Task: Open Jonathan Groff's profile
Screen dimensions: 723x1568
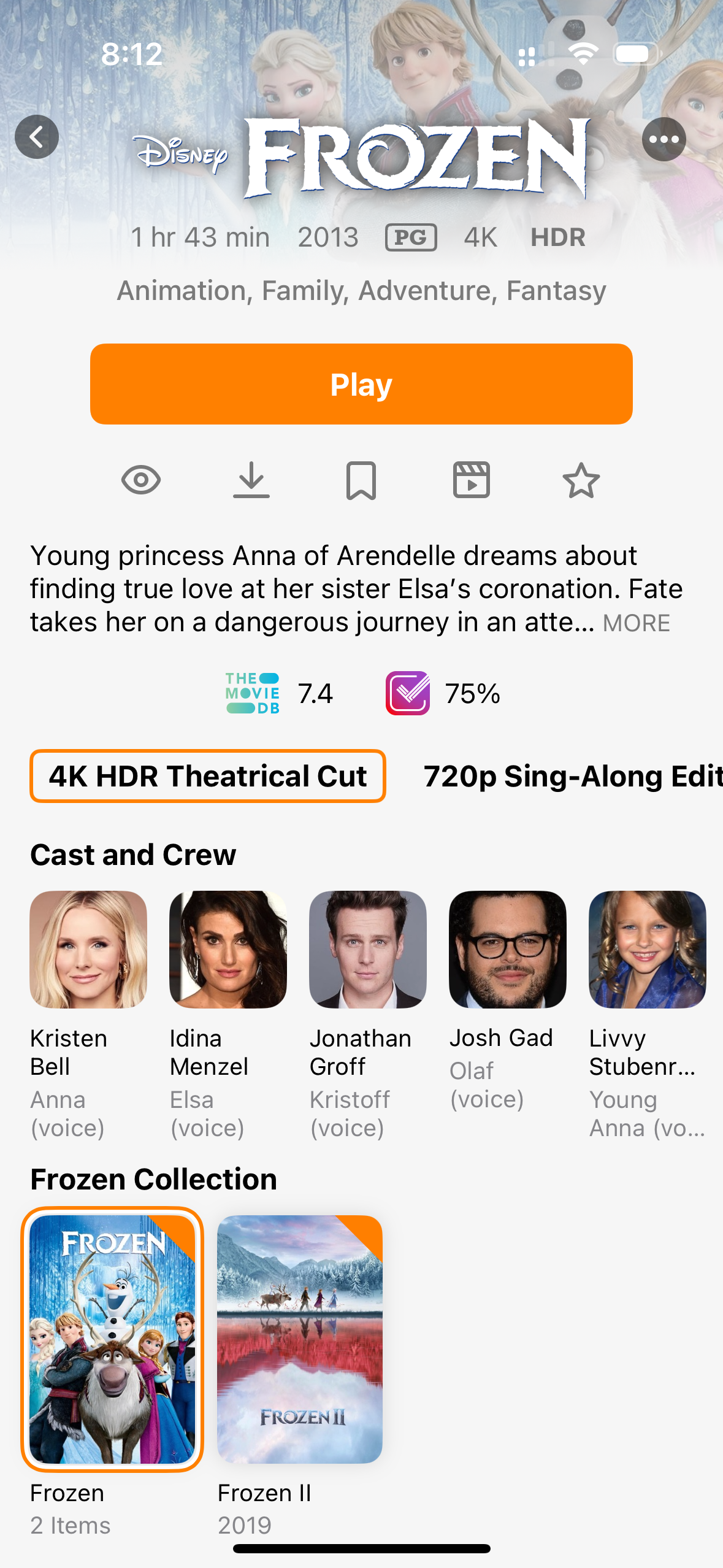Action: pyautogui.click(x=368, y=950)
